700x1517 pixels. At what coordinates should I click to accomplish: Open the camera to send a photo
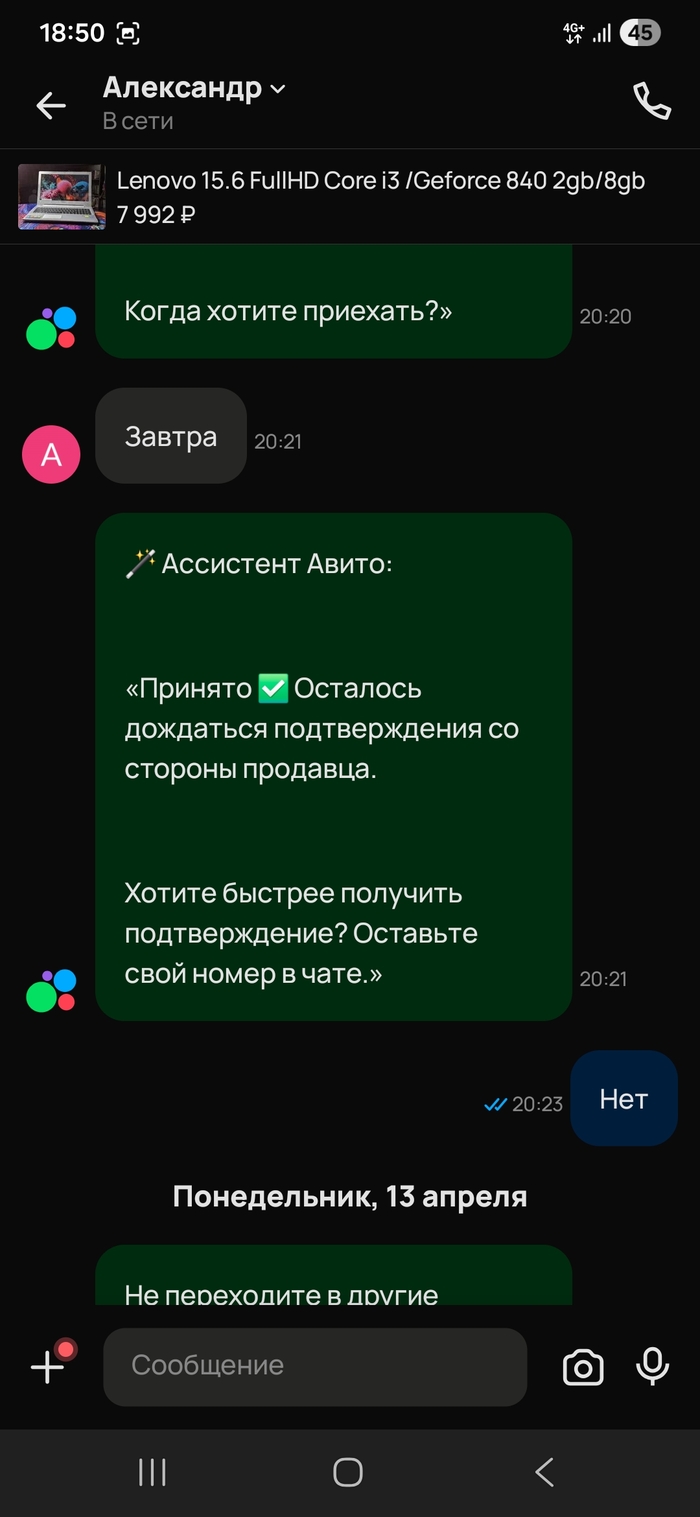pyautogui.click(x=583, y=1367)
